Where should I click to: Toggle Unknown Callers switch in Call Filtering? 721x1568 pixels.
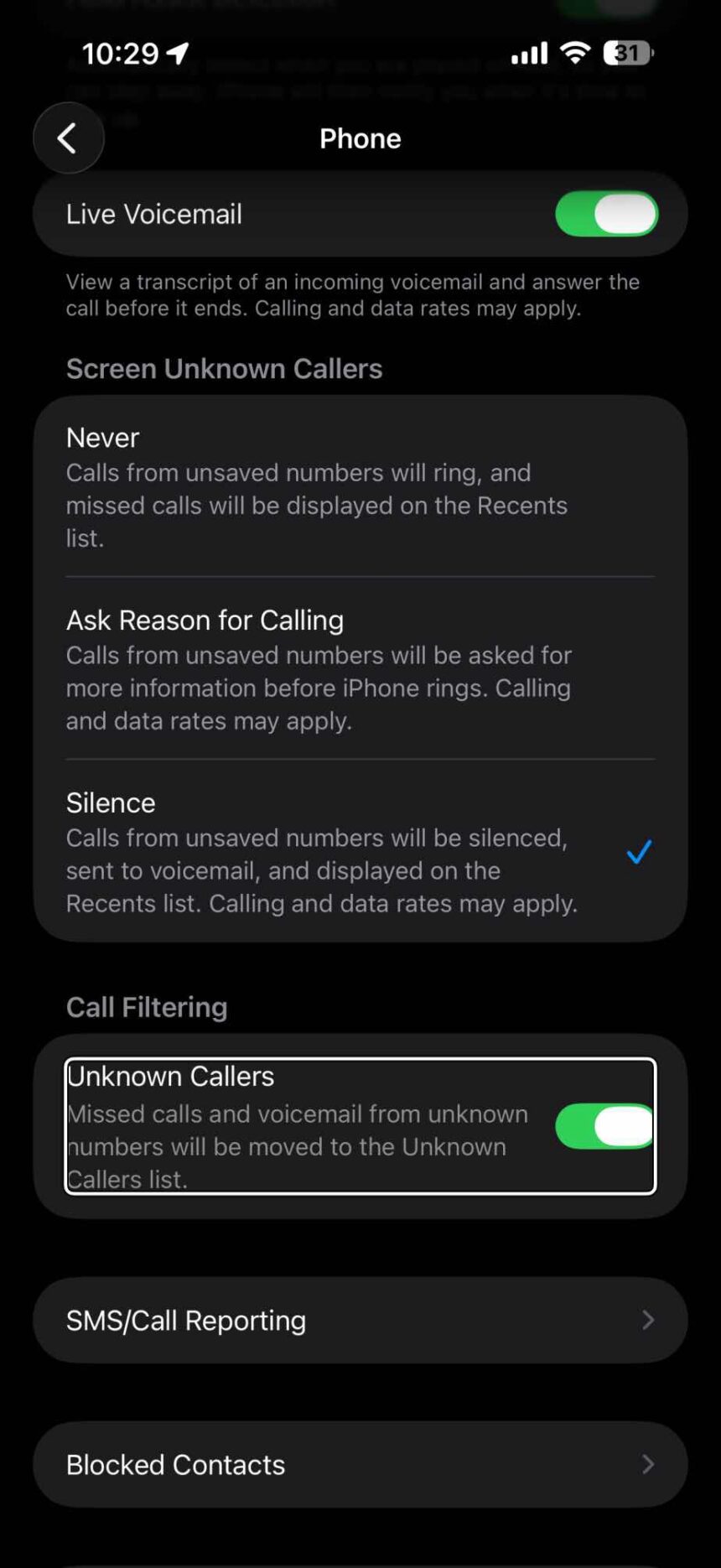[x=603, y=1125]
